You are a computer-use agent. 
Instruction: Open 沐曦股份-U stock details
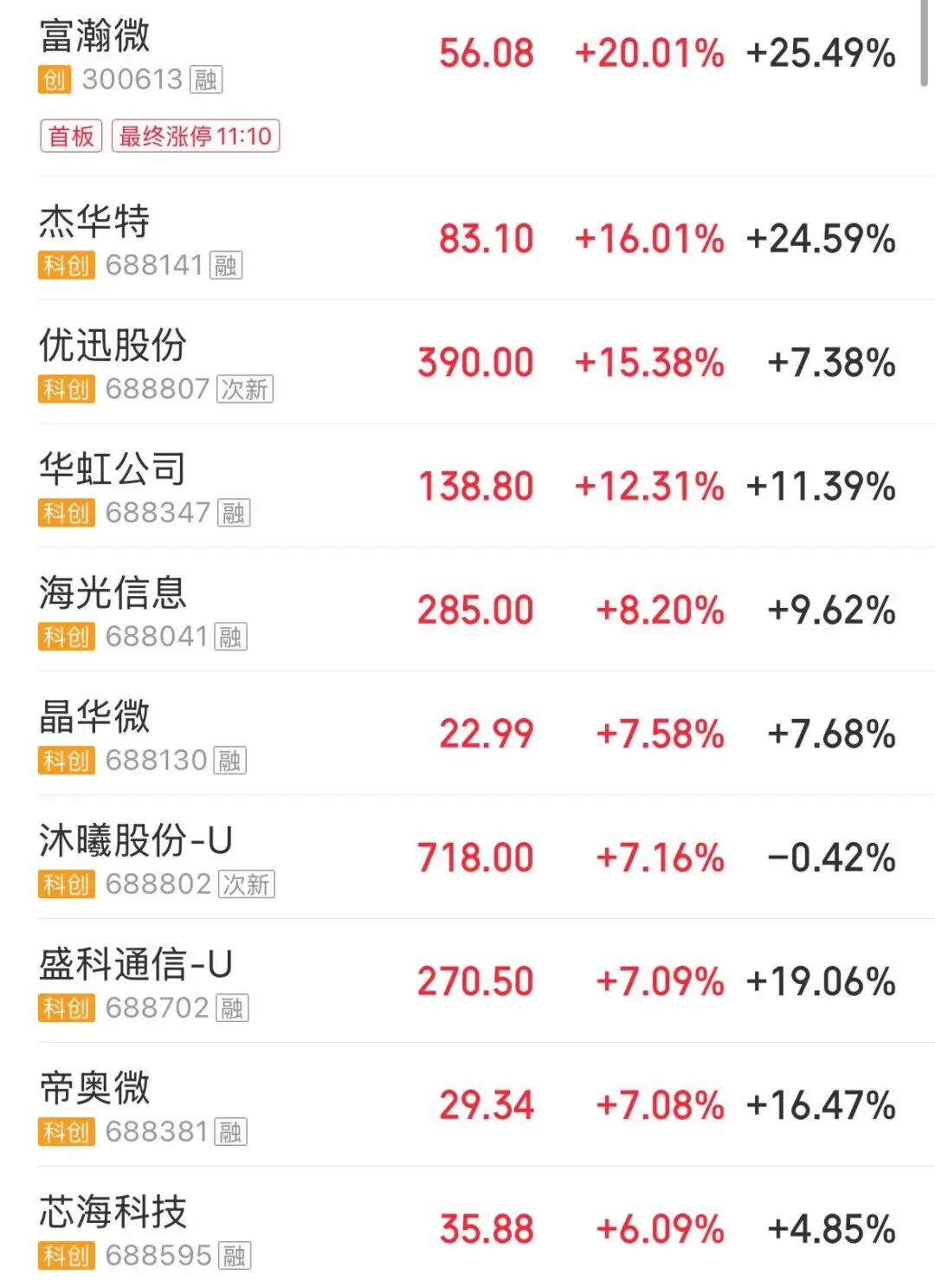point(136,841)
